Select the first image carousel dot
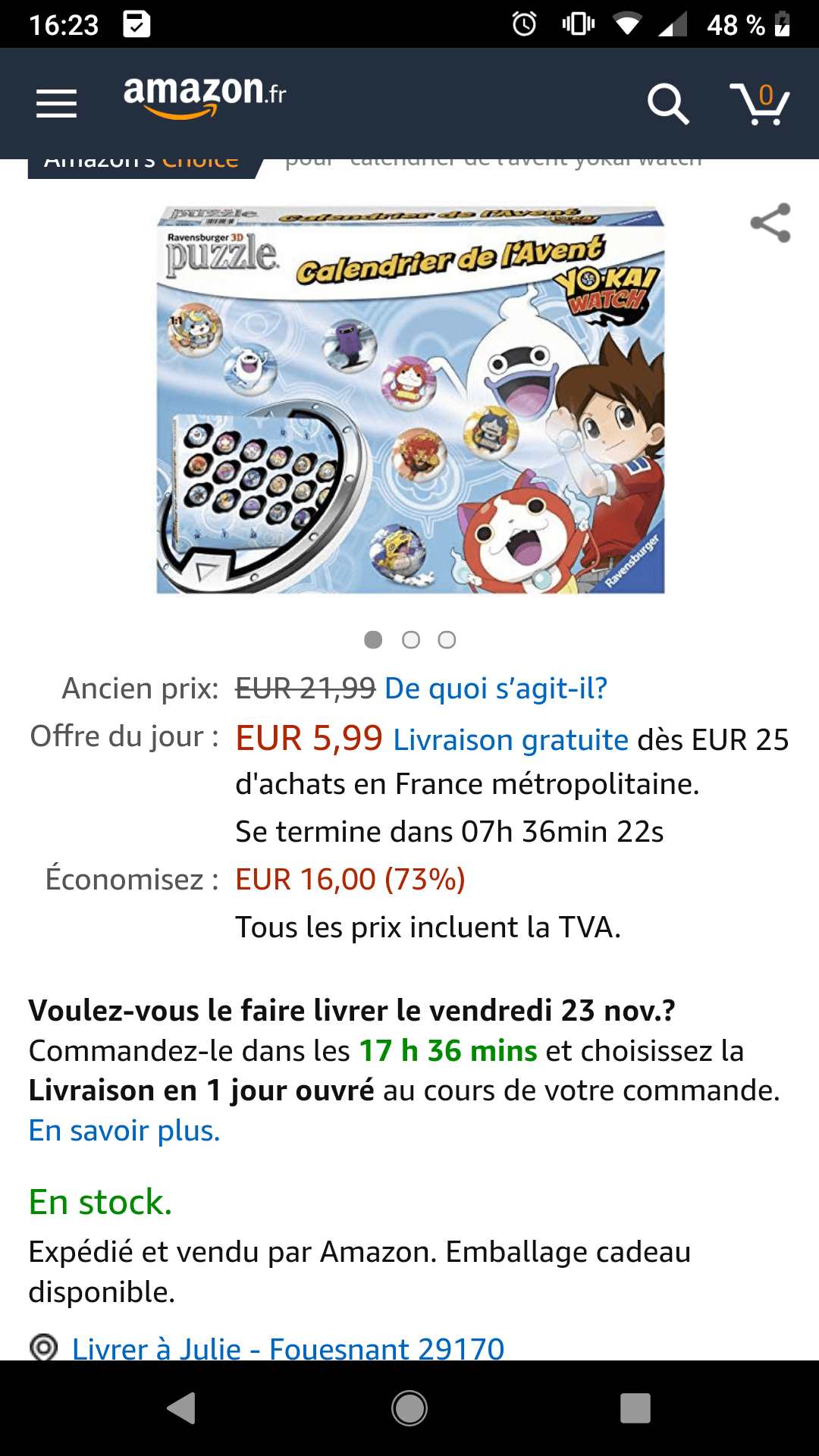 pos(375,640)
